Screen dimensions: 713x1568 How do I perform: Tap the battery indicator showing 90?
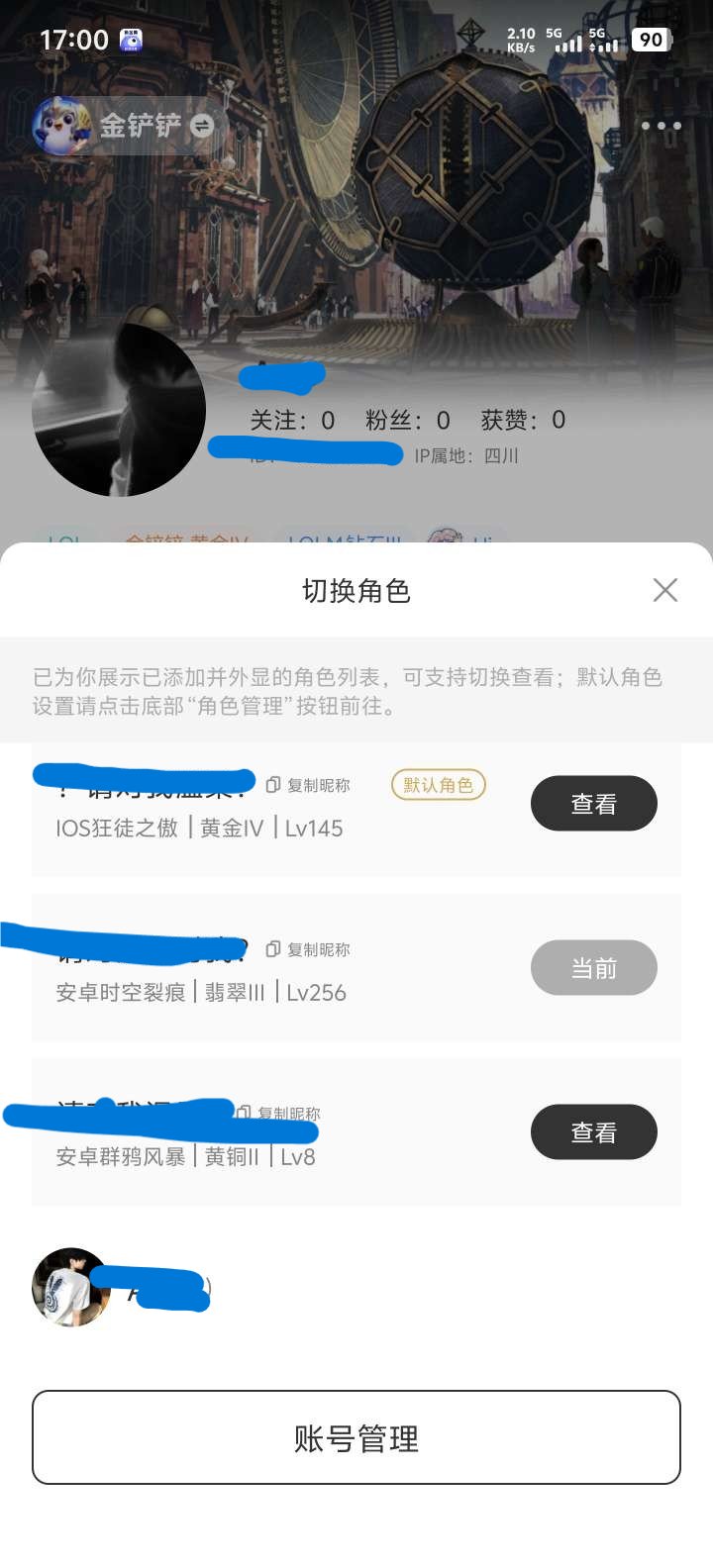(650, 41)
